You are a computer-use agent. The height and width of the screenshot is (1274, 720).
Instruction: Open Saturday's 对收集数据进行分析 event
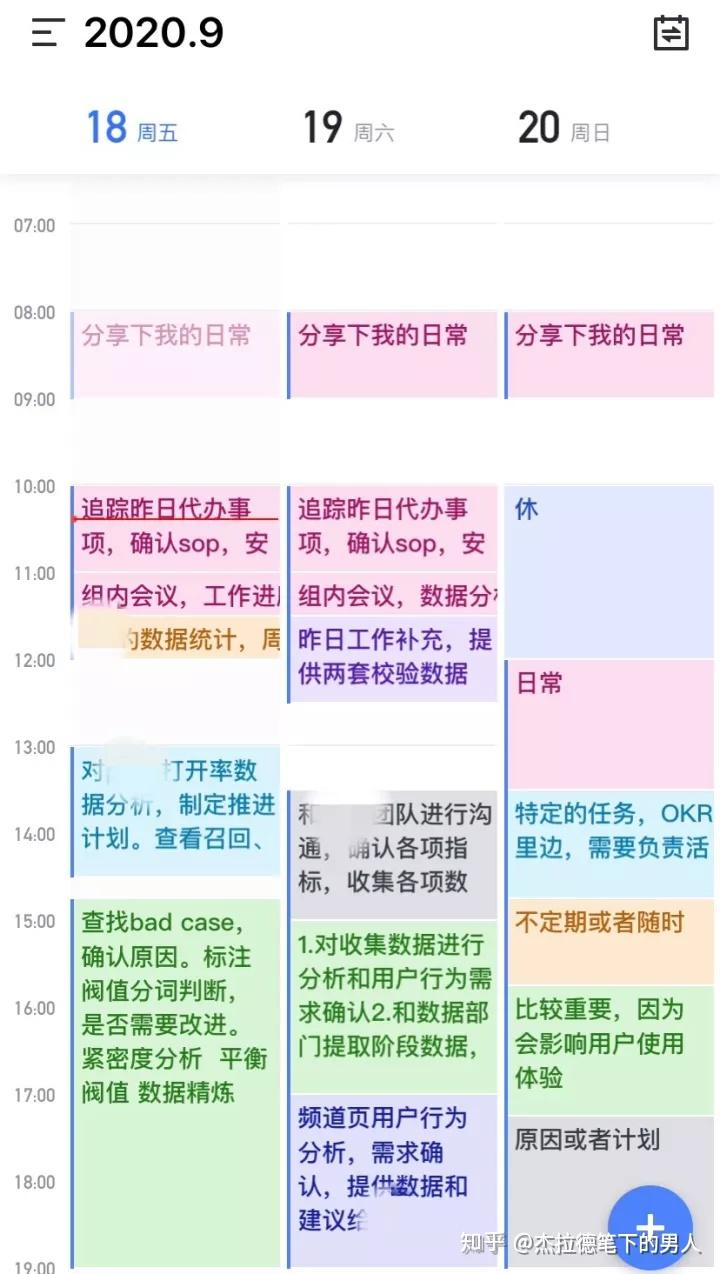392,1005
